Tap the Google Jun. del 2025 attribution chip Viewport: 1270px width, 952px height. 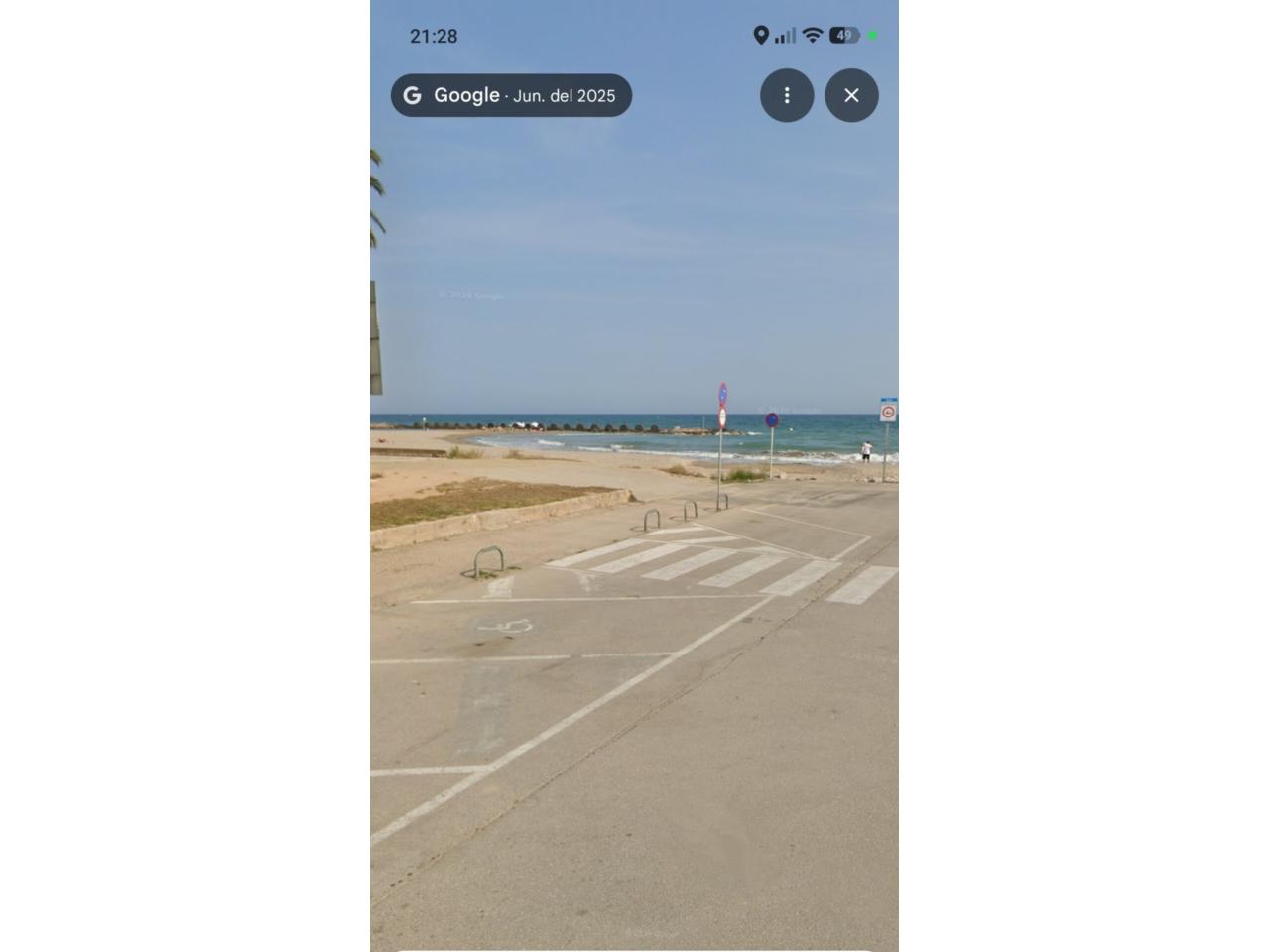(x=511, y=95)
